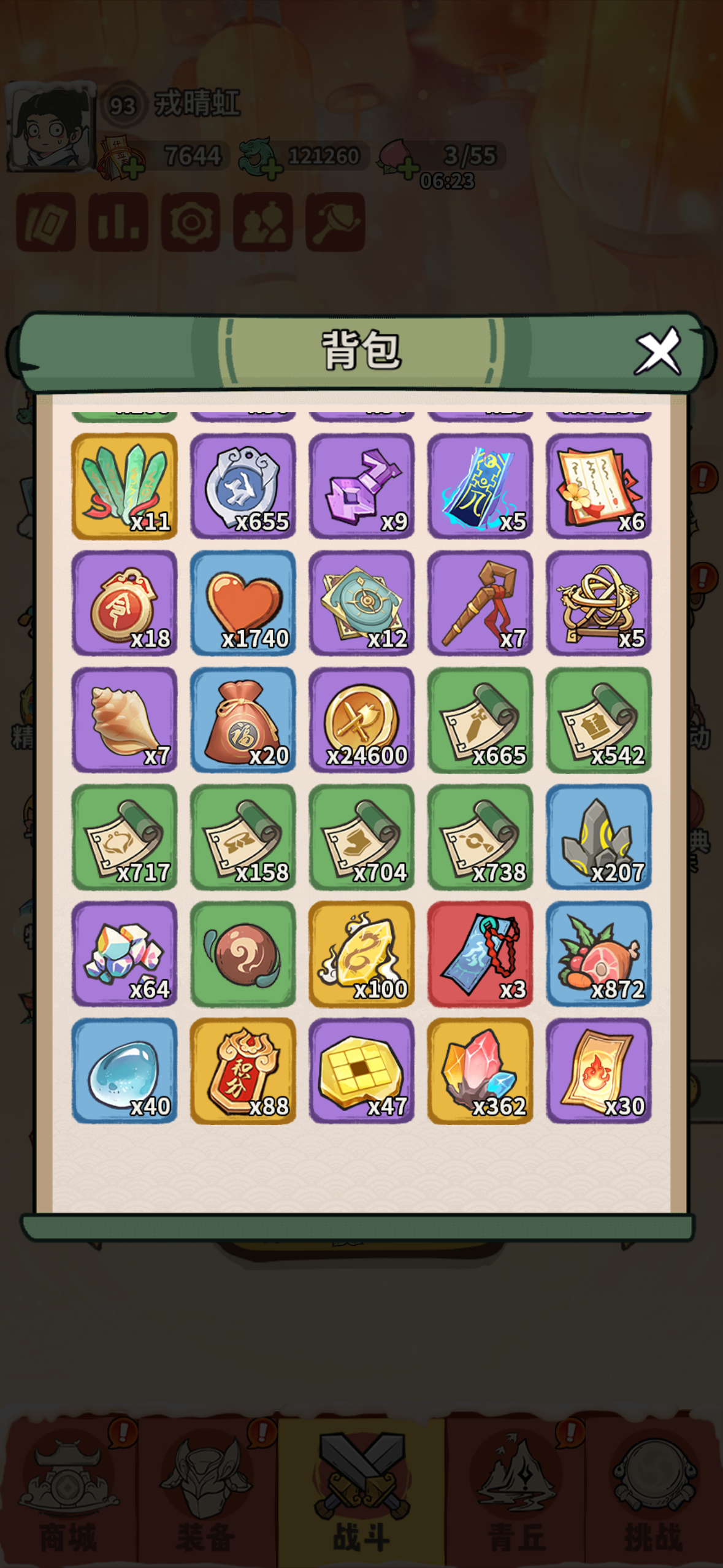The width and height of the screenshot is (723, 1568).
Task: Tap the meat and vegetables item x872
Action: [x=598, y=954]
